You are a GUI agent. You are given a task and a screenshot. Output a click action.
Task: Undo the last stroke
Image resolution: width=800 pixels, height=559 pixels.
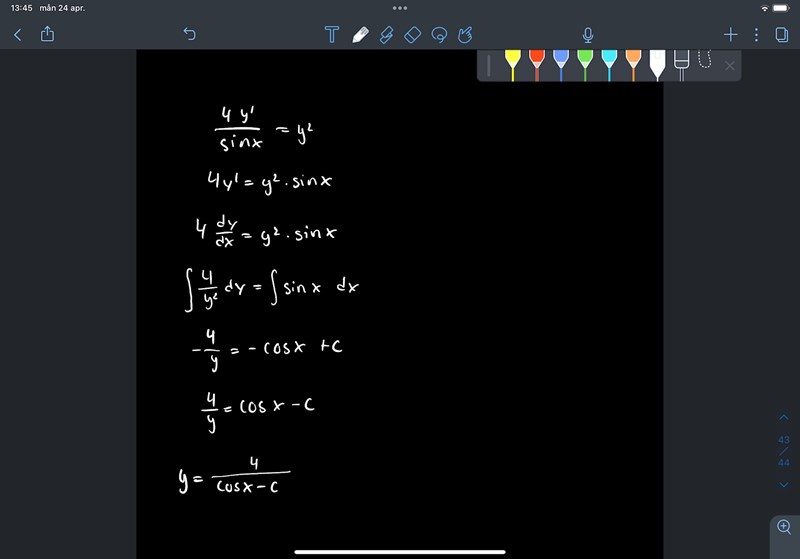click(189, 35)
